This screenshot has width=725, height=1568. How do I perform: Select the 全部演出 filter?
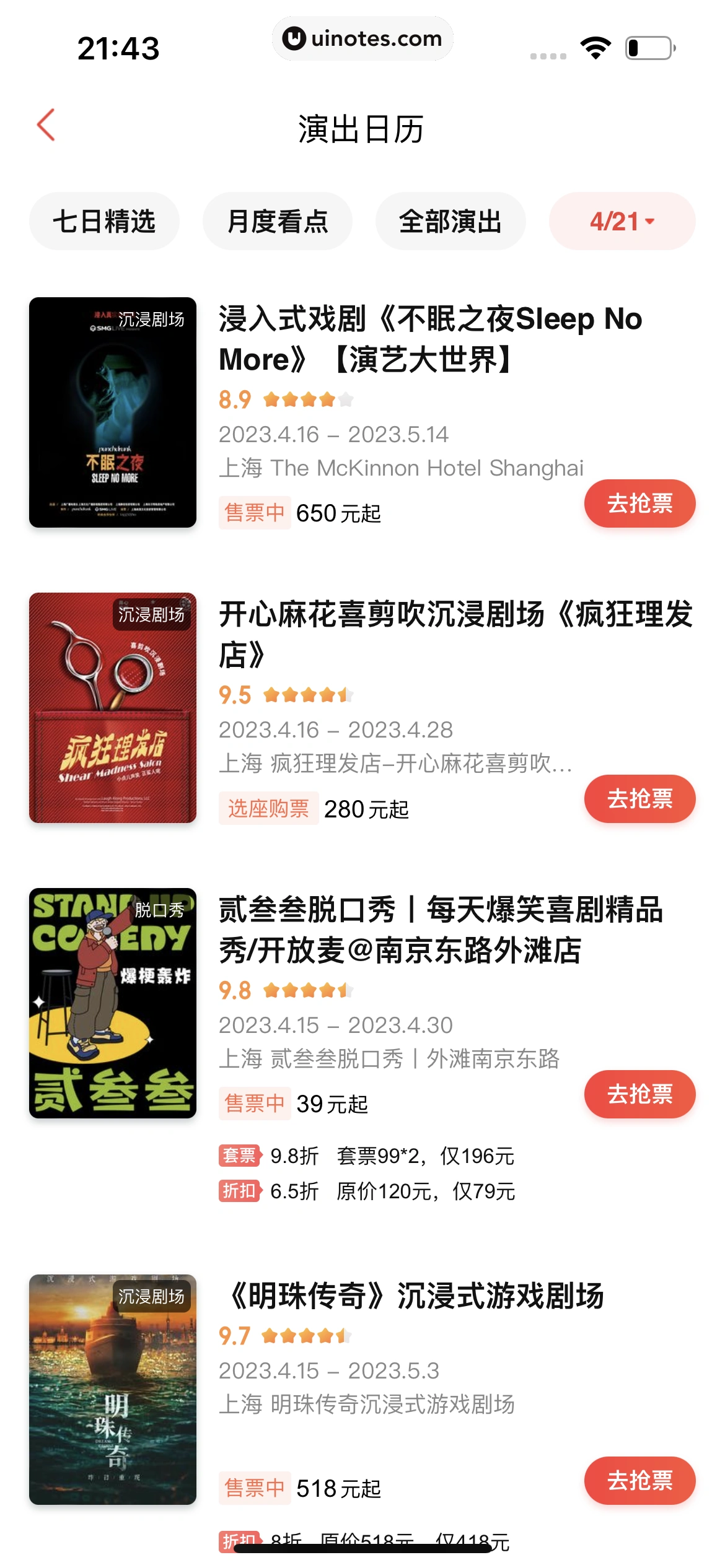click(x=450, y=220)
